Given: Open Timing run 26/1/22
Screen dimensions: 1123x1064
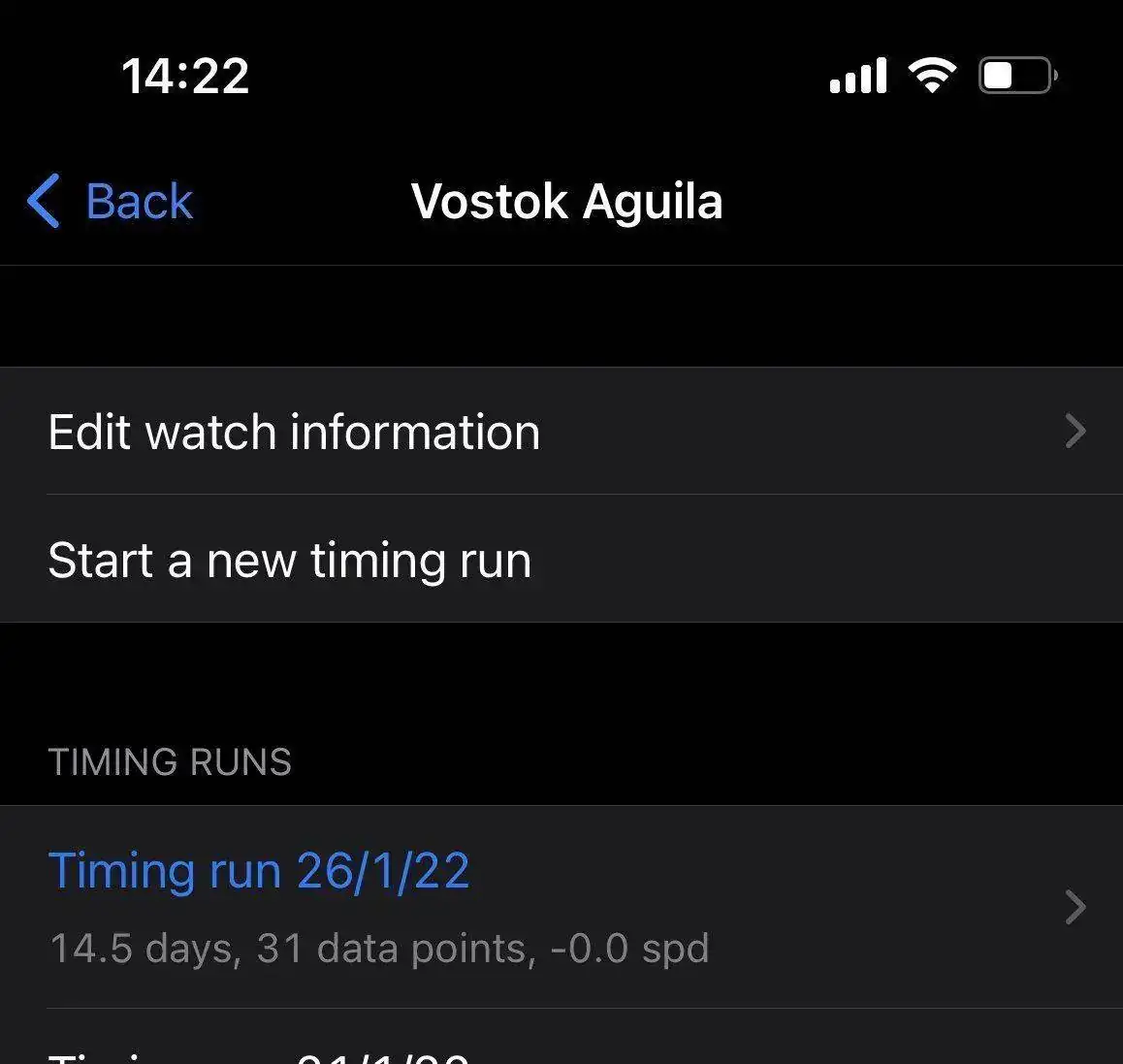Looking at the screenshot, I should [561, 906].
